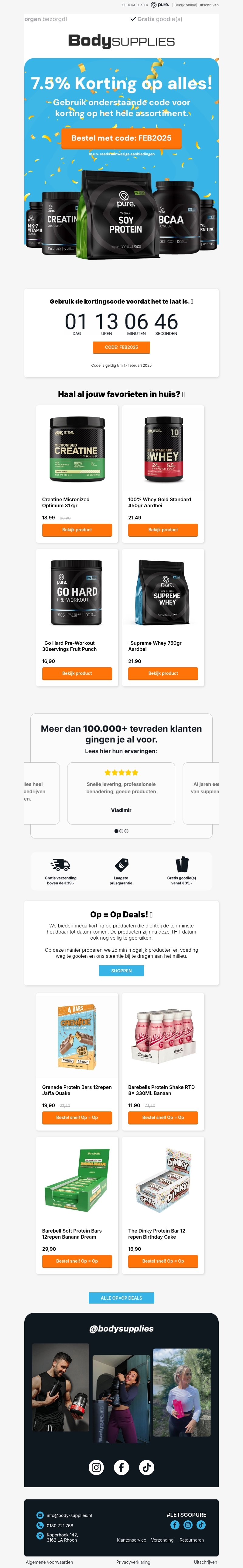View product Creatine Micronized Optimum 317gr
243x1568 pixels.
(x=77, y=529)
